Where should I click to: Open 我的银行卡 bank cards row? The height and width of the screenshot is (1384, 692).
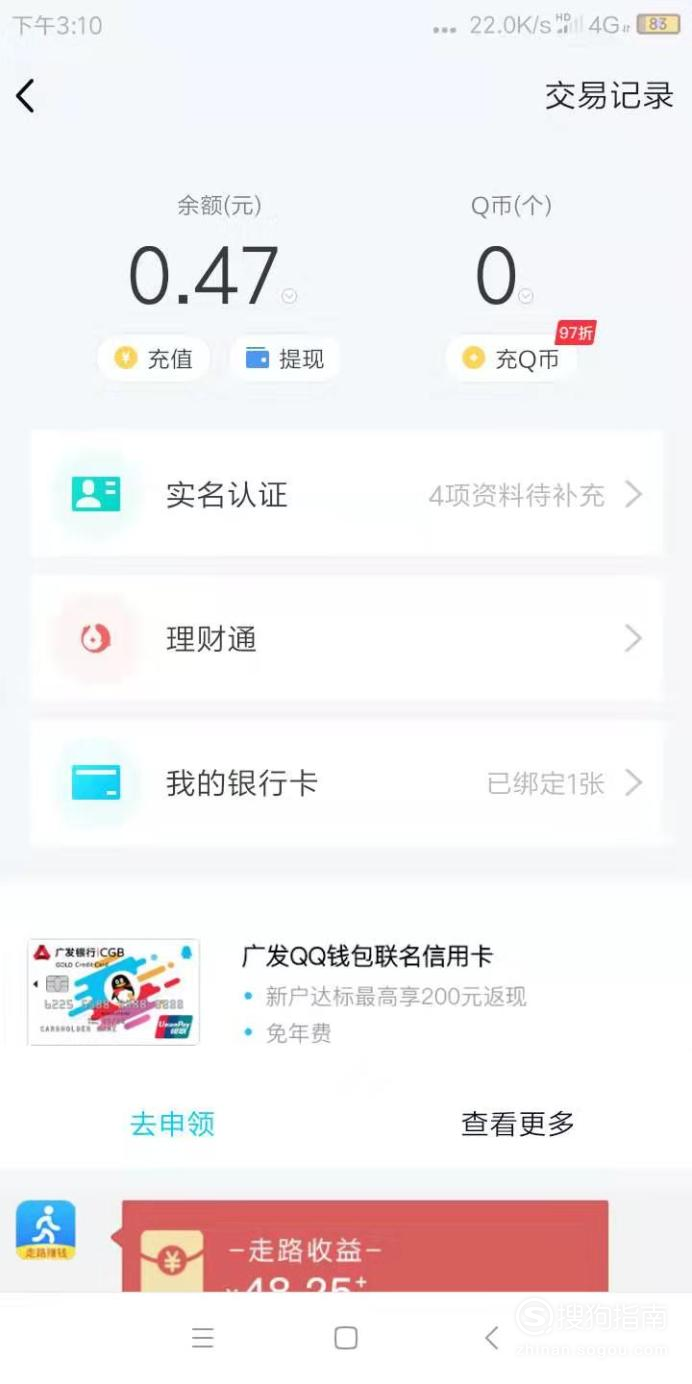point(346,783)
